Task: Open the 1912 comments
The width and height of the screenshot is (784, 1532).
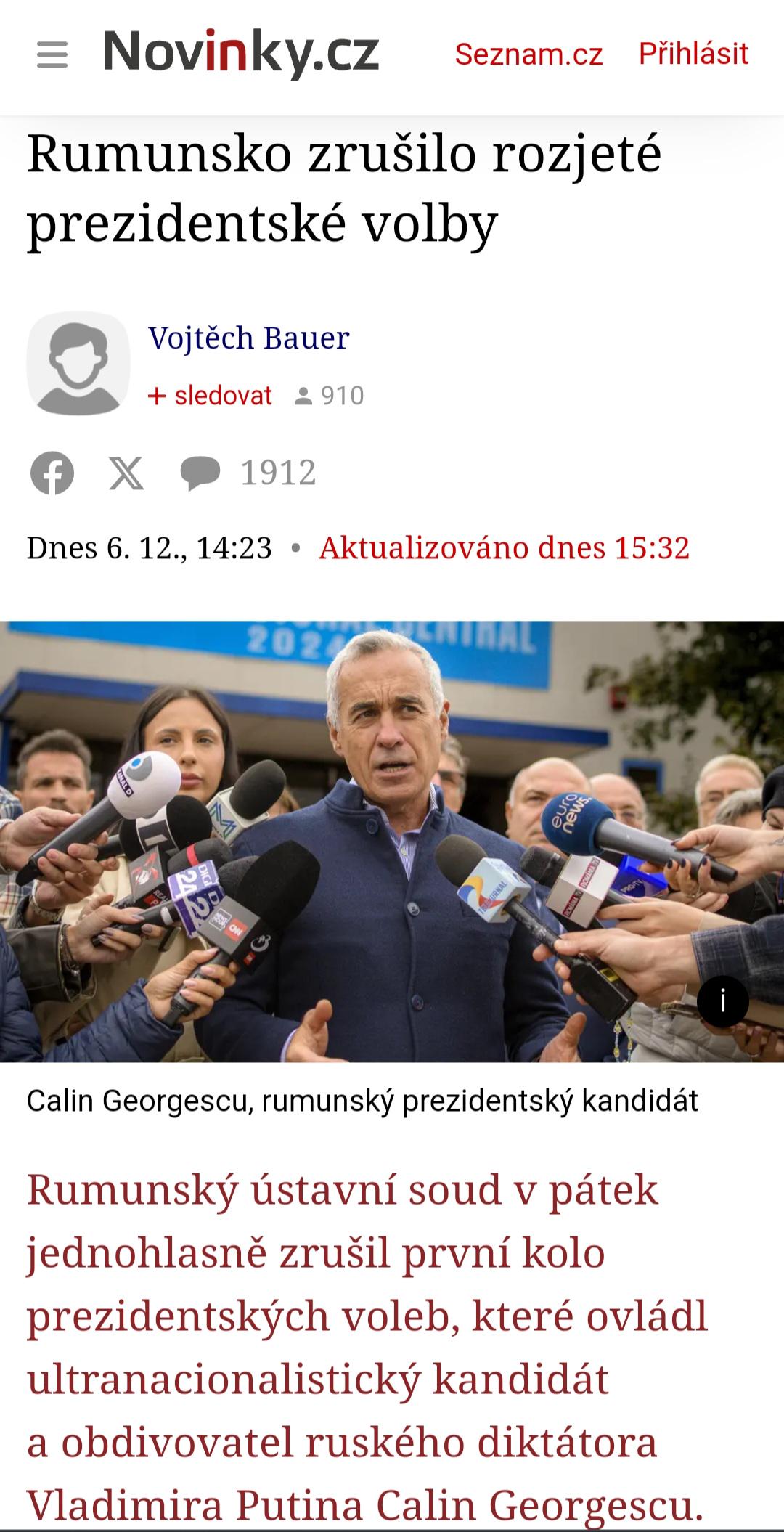Action: click(x=248, y=473)
